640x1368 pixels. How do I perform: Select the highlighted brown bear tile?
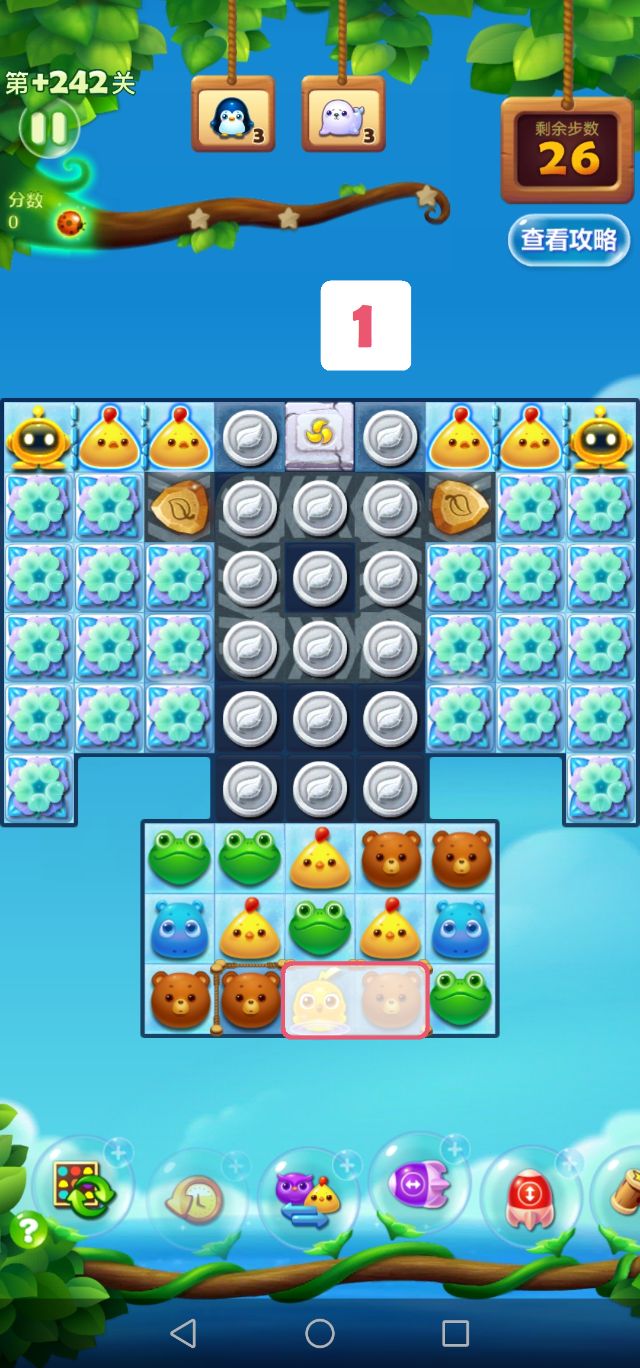[391, 1000]
